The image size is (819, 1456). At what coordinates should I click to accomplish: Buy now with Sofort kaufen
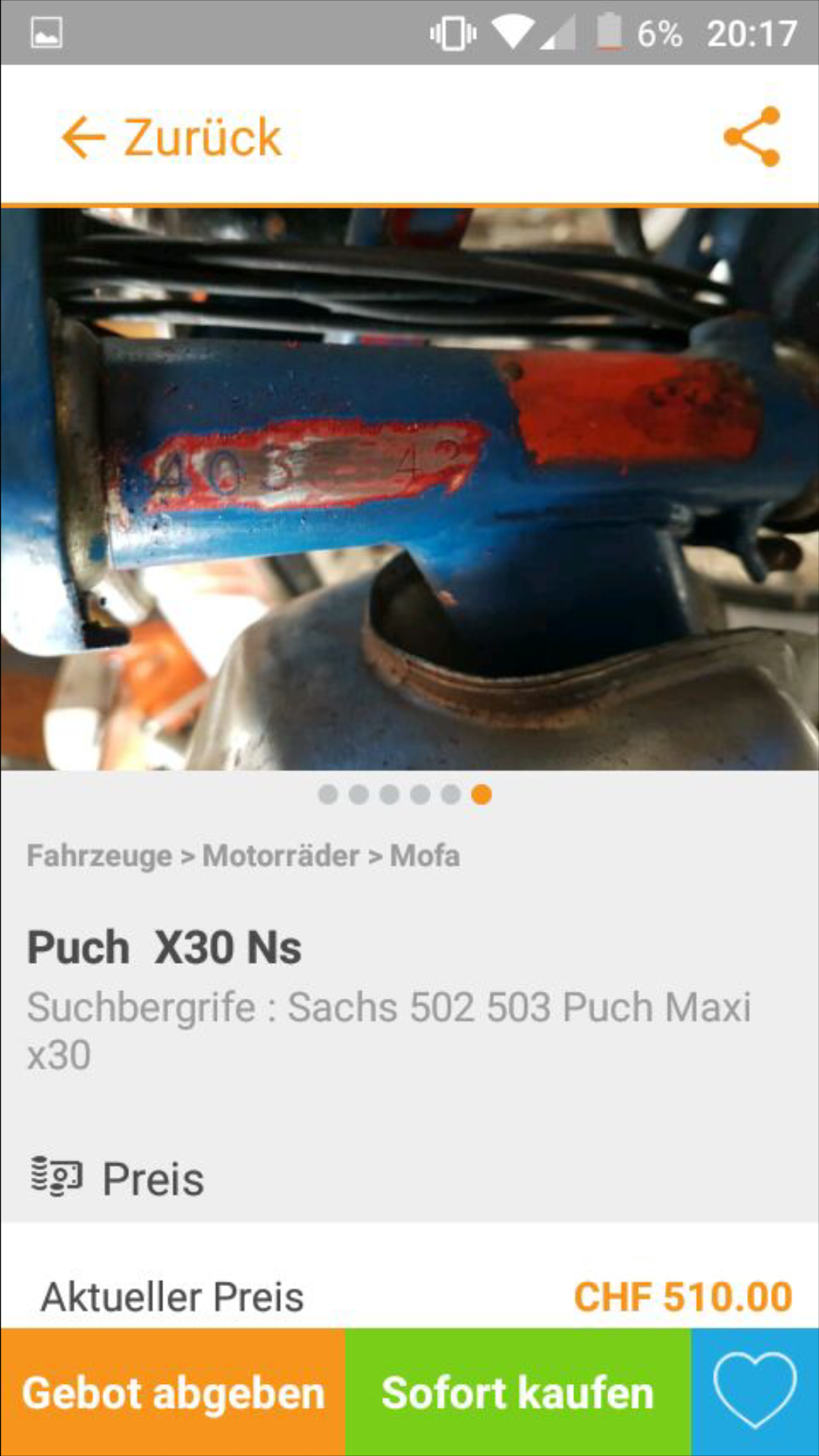[x=518, y=1393]
